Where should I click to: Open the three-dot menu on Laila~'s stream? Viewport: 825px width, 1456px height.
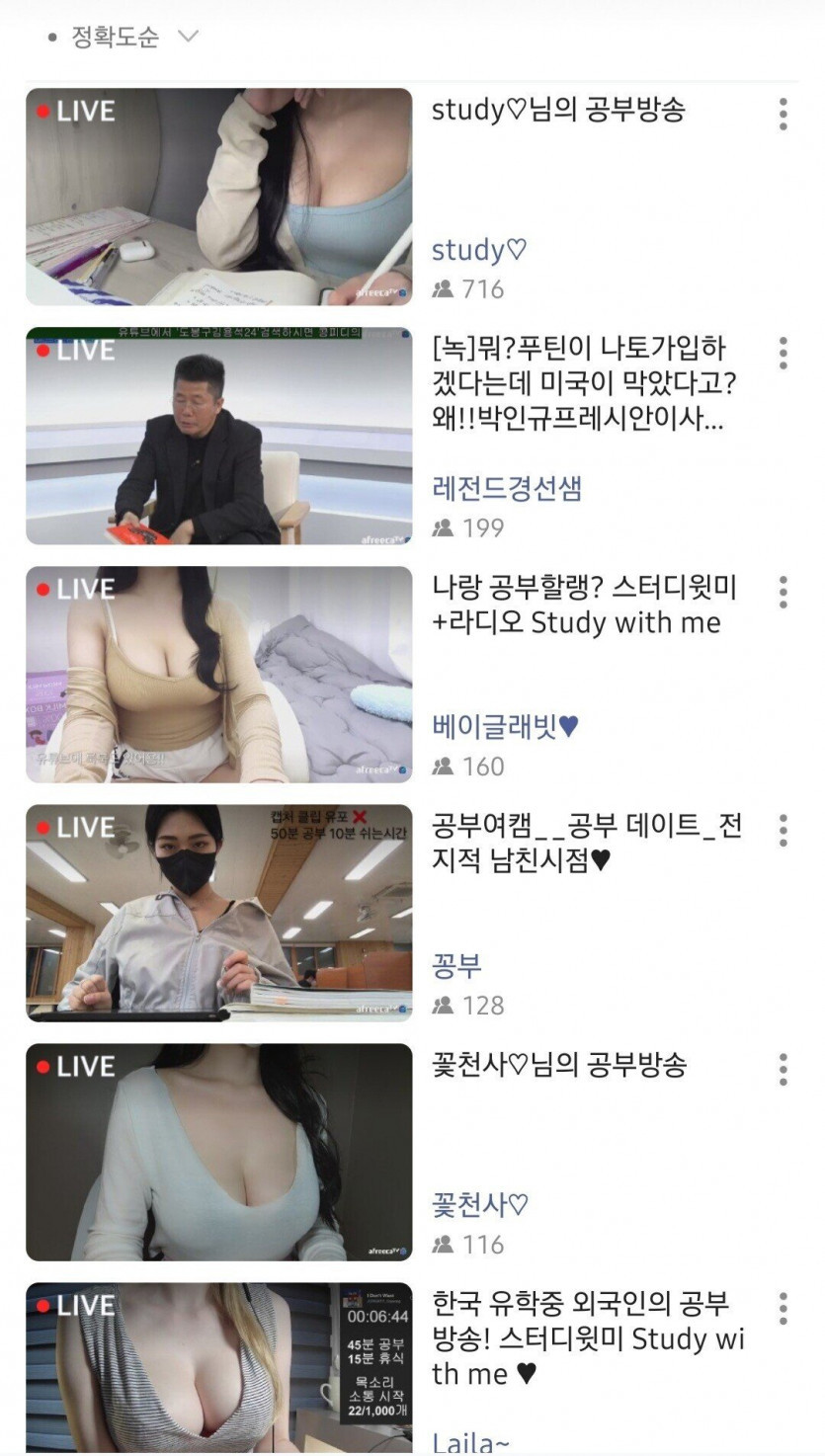(783, 1308)
